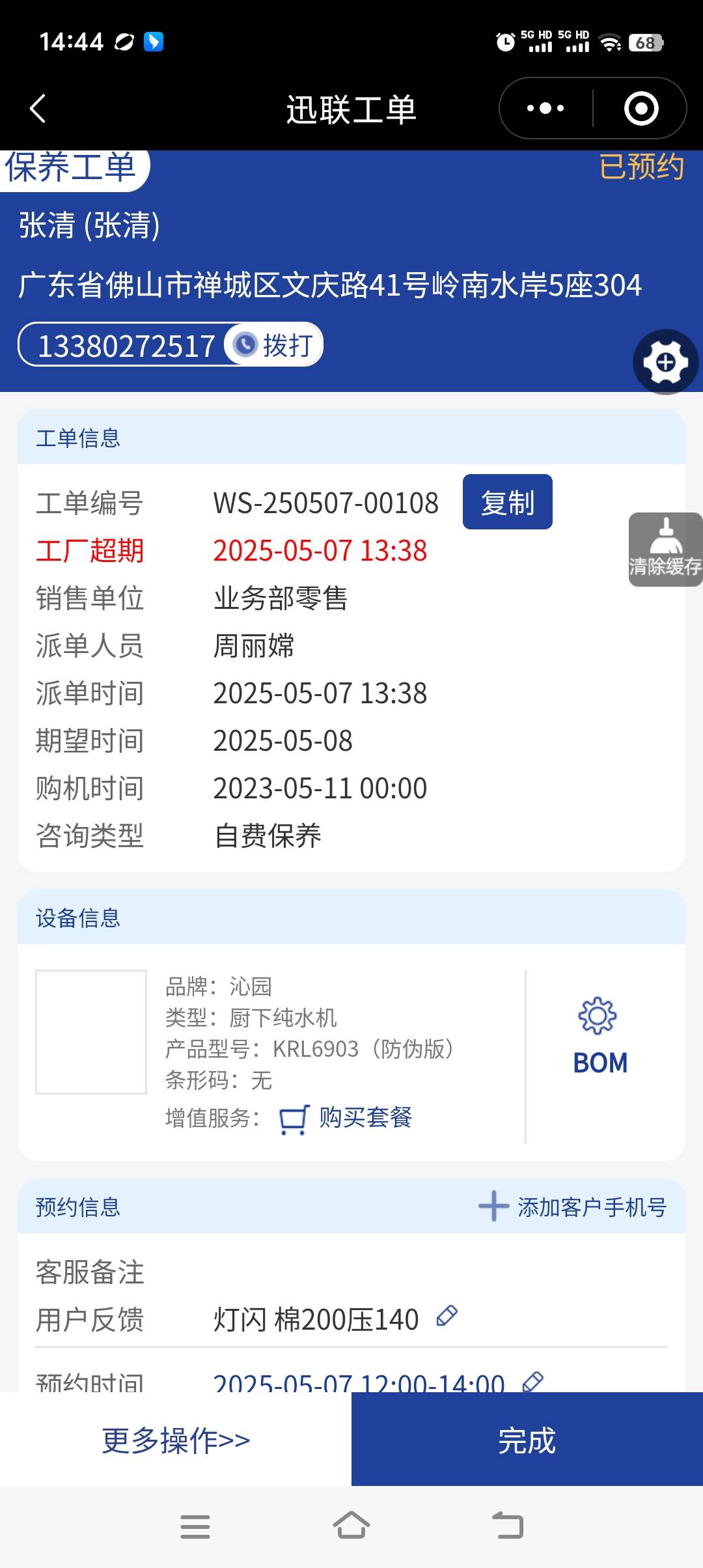
Task: Open the mini program more options menu
Action: click(545, 109)
